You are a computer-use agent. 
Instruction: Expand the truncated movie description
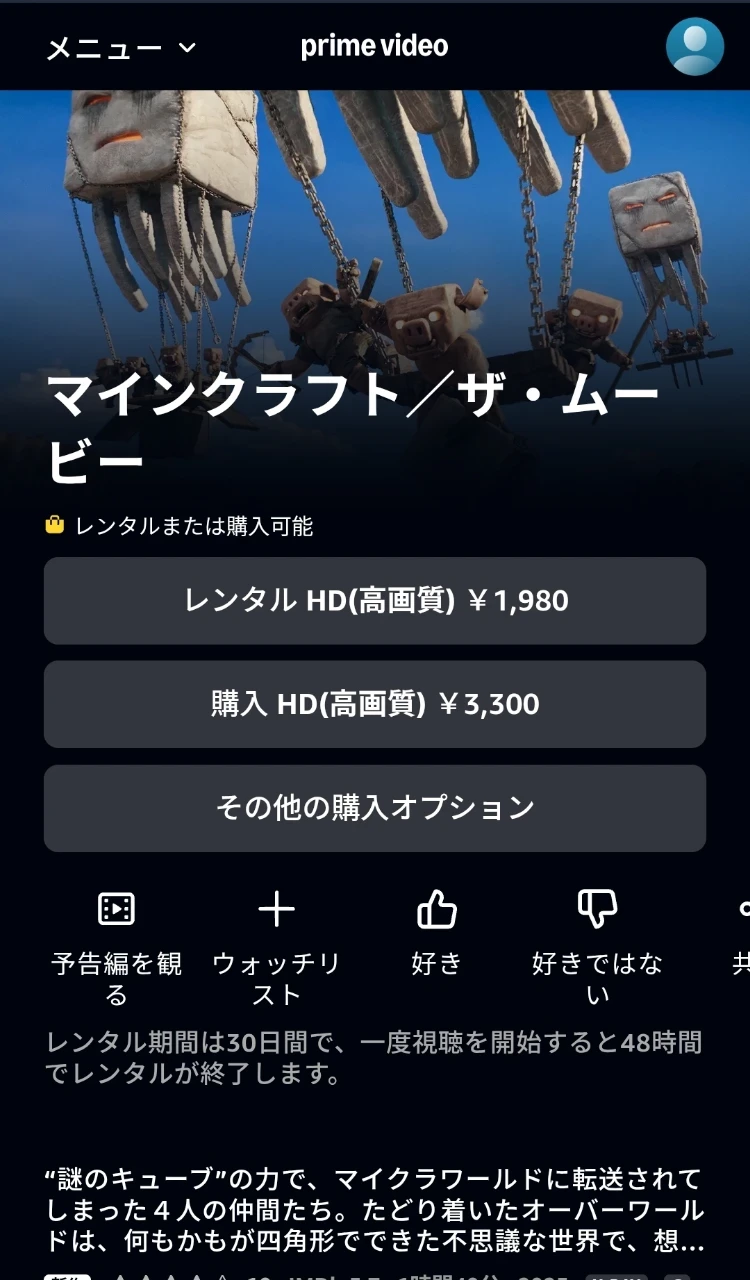click(375, 1210)
